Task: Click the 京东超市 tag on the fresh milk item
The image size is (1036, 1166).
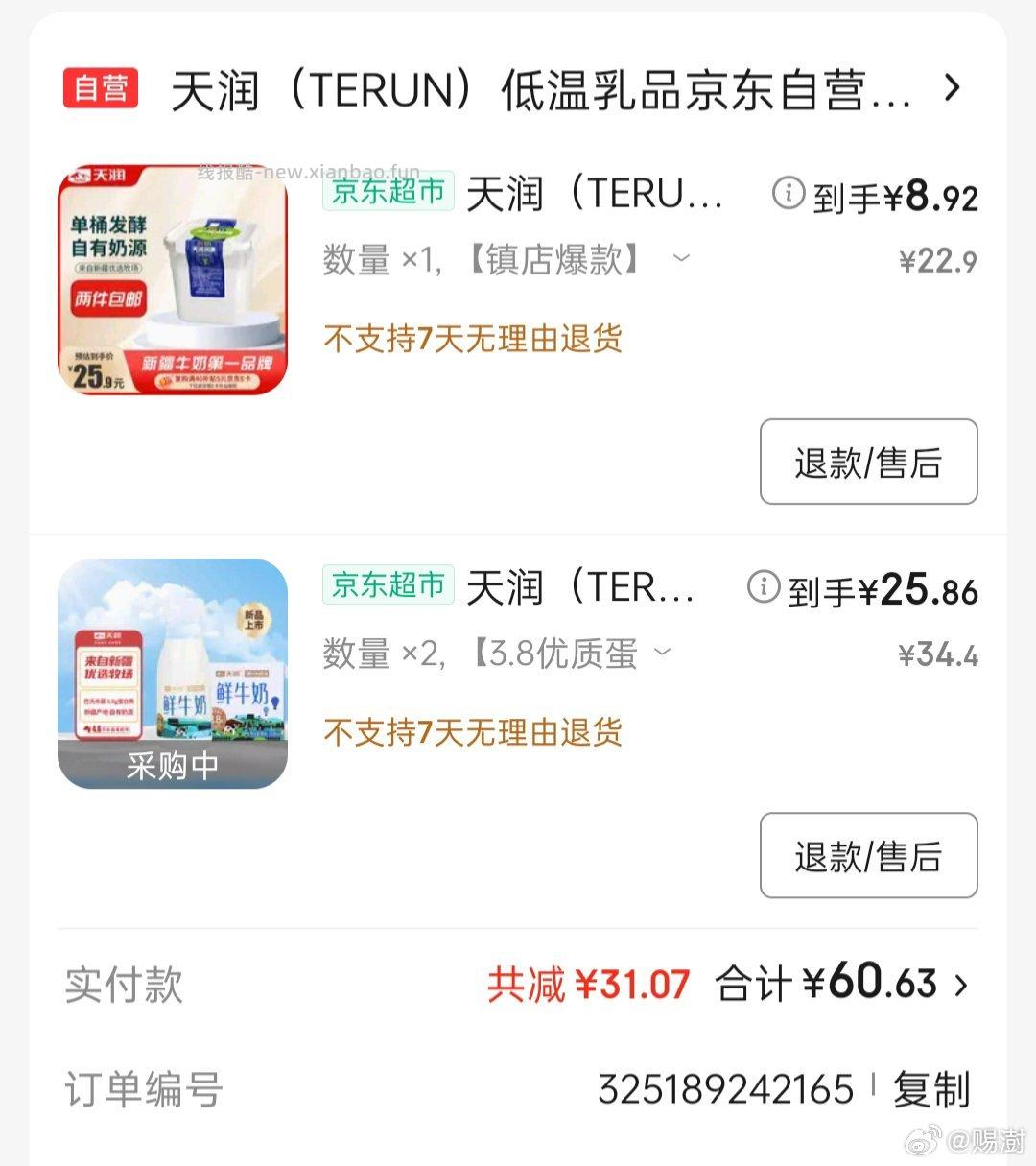Action: click(x=388, y=585)
